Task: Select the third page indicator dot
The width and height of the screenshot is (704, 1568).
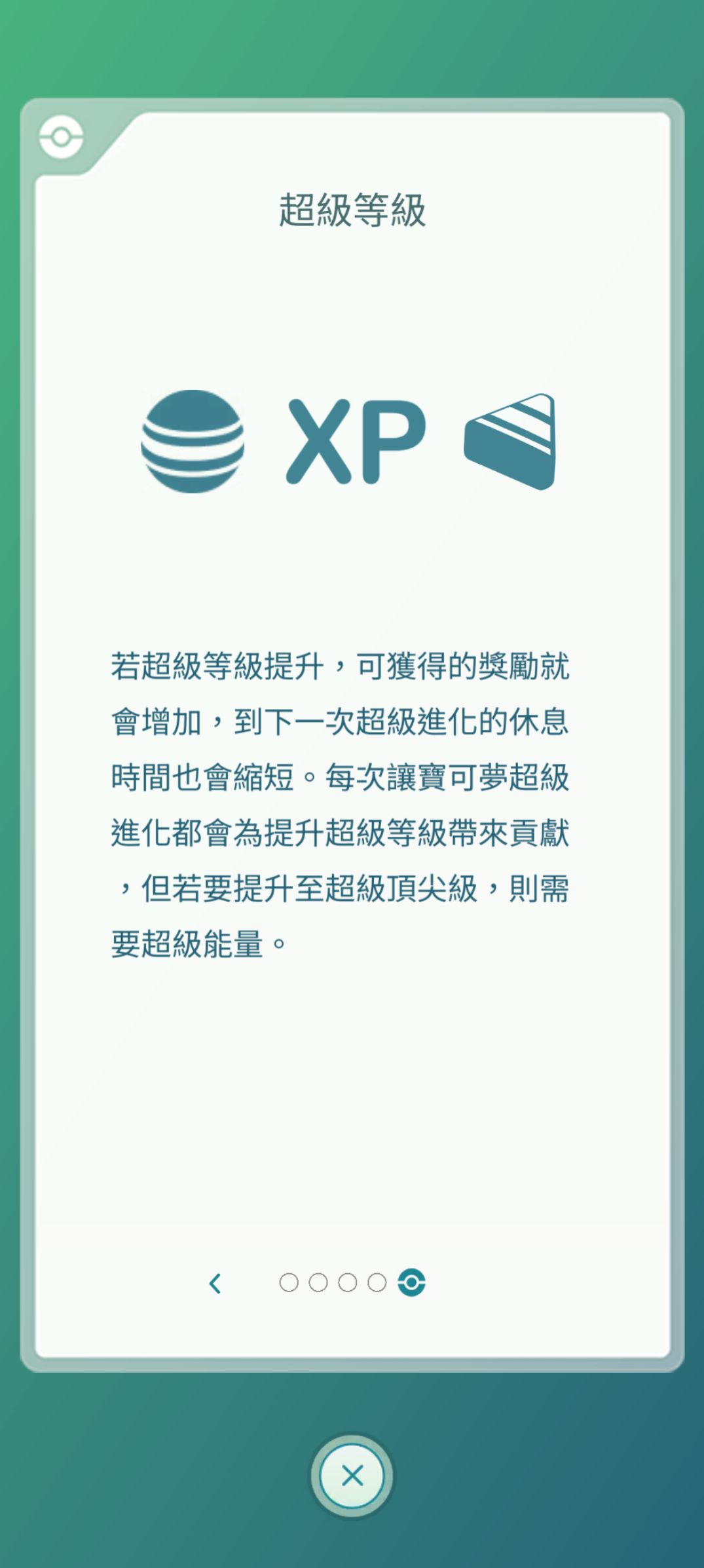Action: (348, 1282)
